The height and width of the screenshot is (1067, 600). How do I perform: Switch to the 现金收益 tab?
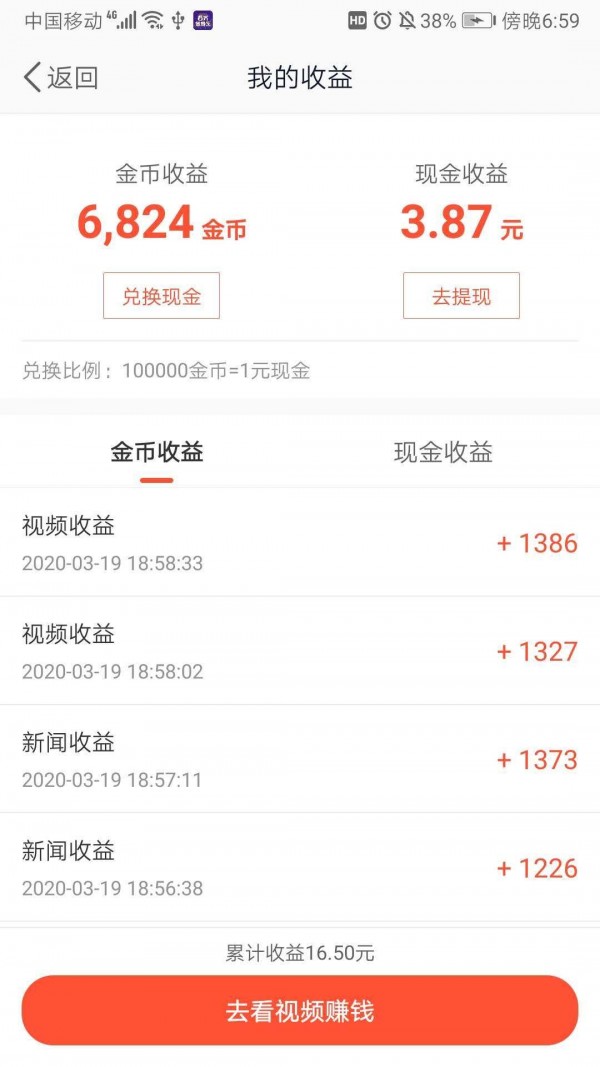(x=443, y=453)
